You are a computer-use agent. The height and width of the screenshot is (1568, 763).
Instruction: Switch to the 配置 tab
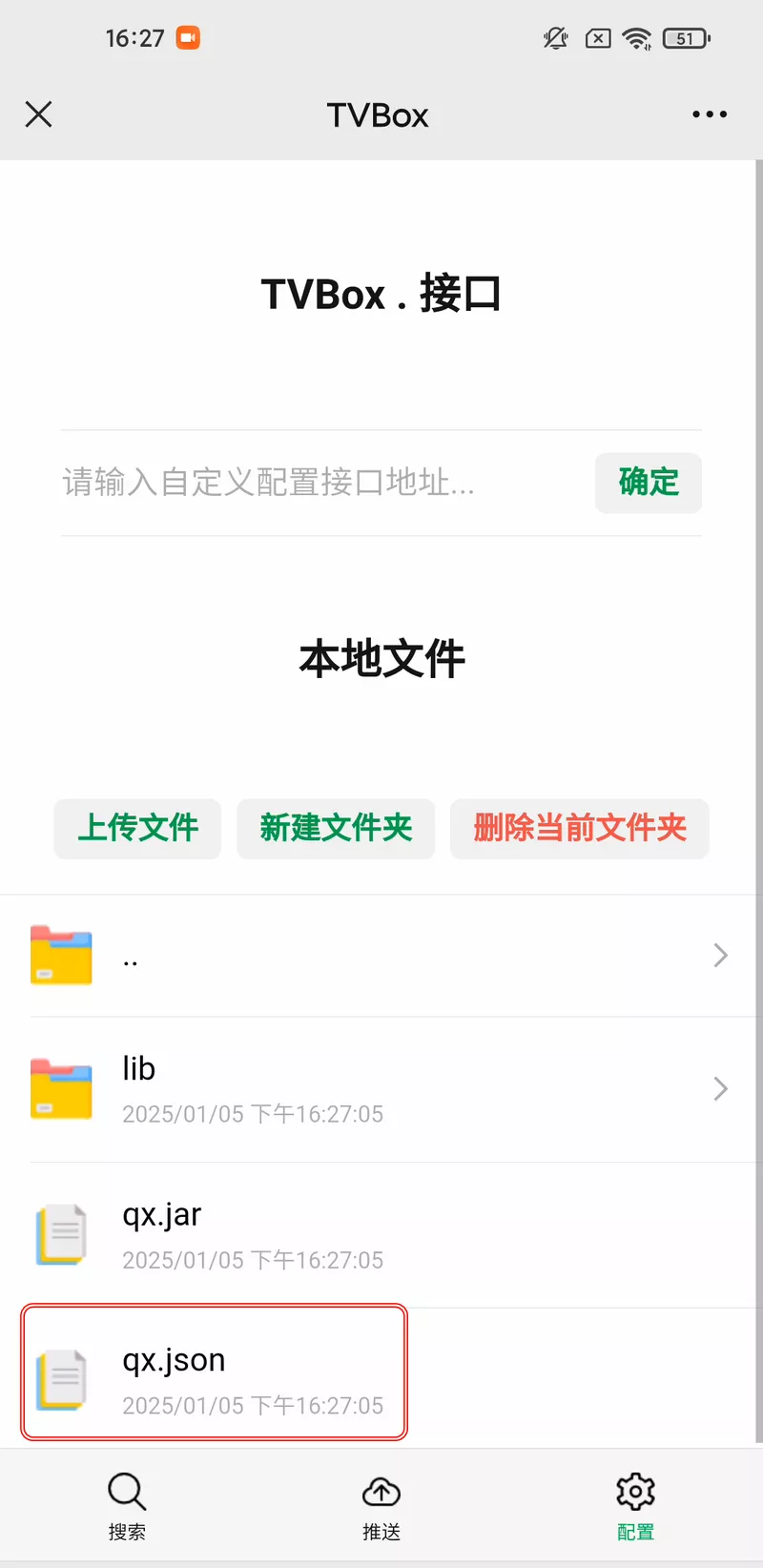(635, 1505)
